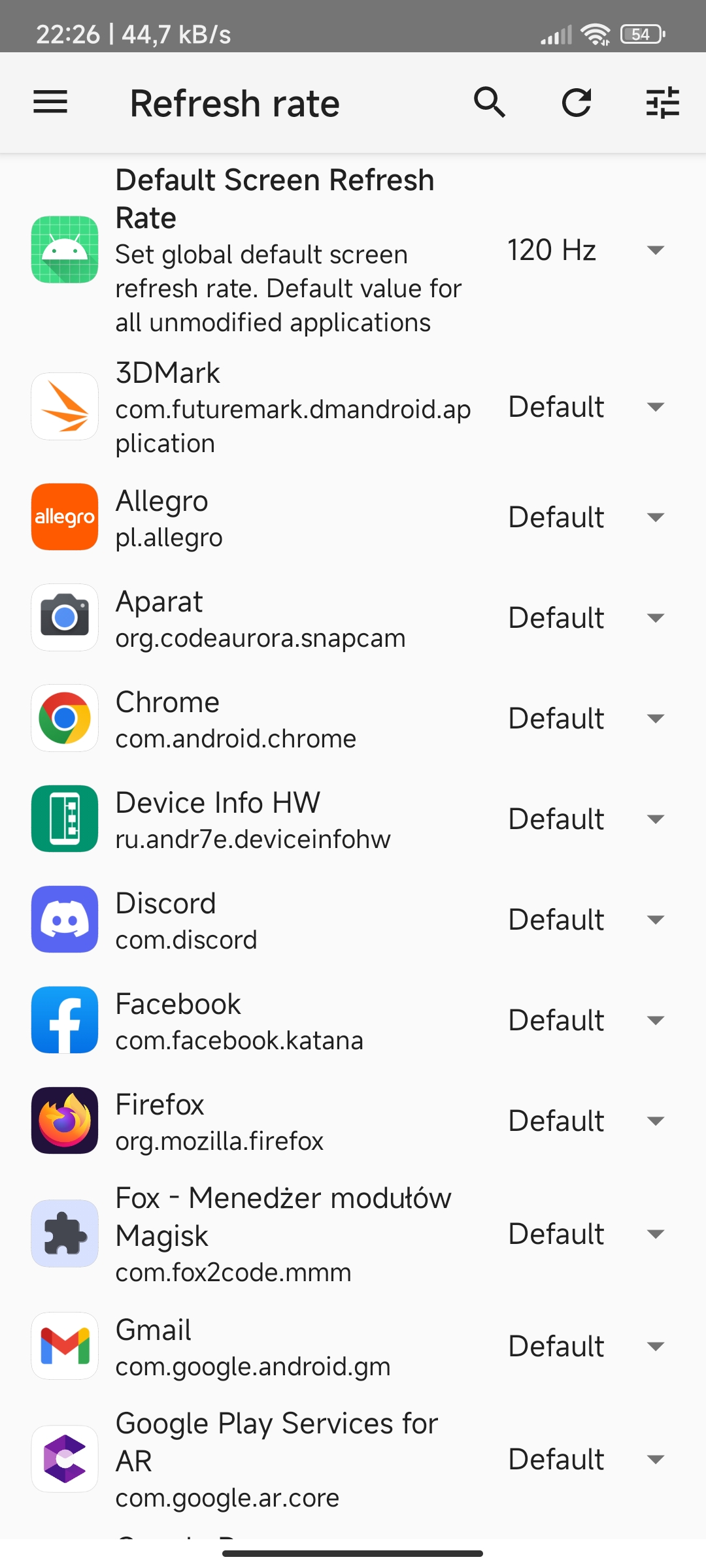
Task: Reload the app list with refresh icon
Action: point(576,103)
